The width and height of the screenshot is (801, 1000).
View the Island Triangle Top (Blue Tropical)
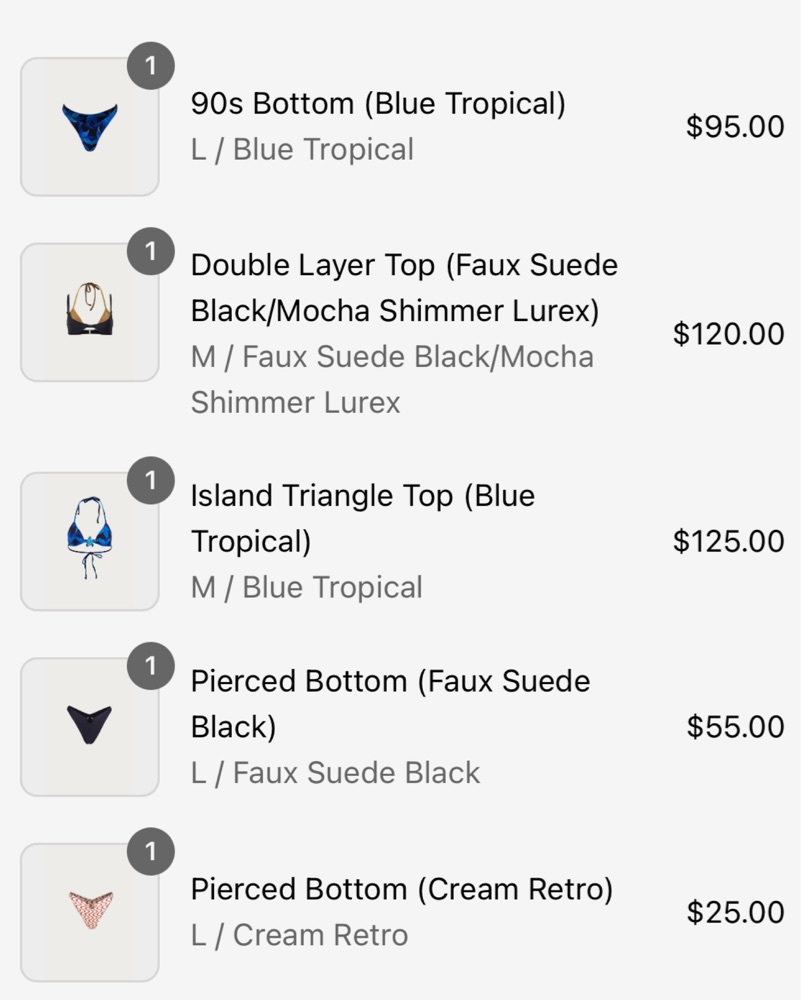click(362, 518)
